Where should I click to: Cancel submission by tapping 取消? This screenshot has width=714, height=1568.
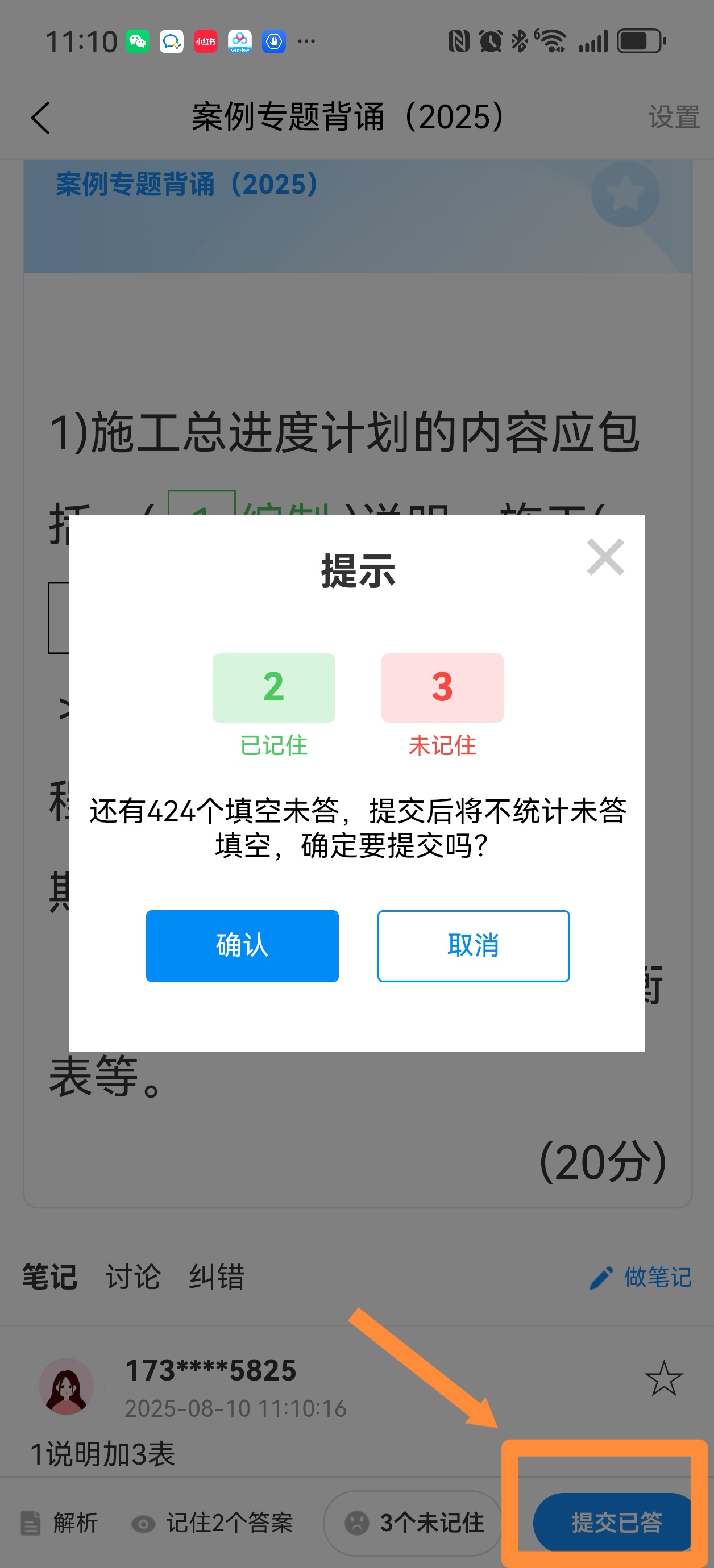pos(474,946)
